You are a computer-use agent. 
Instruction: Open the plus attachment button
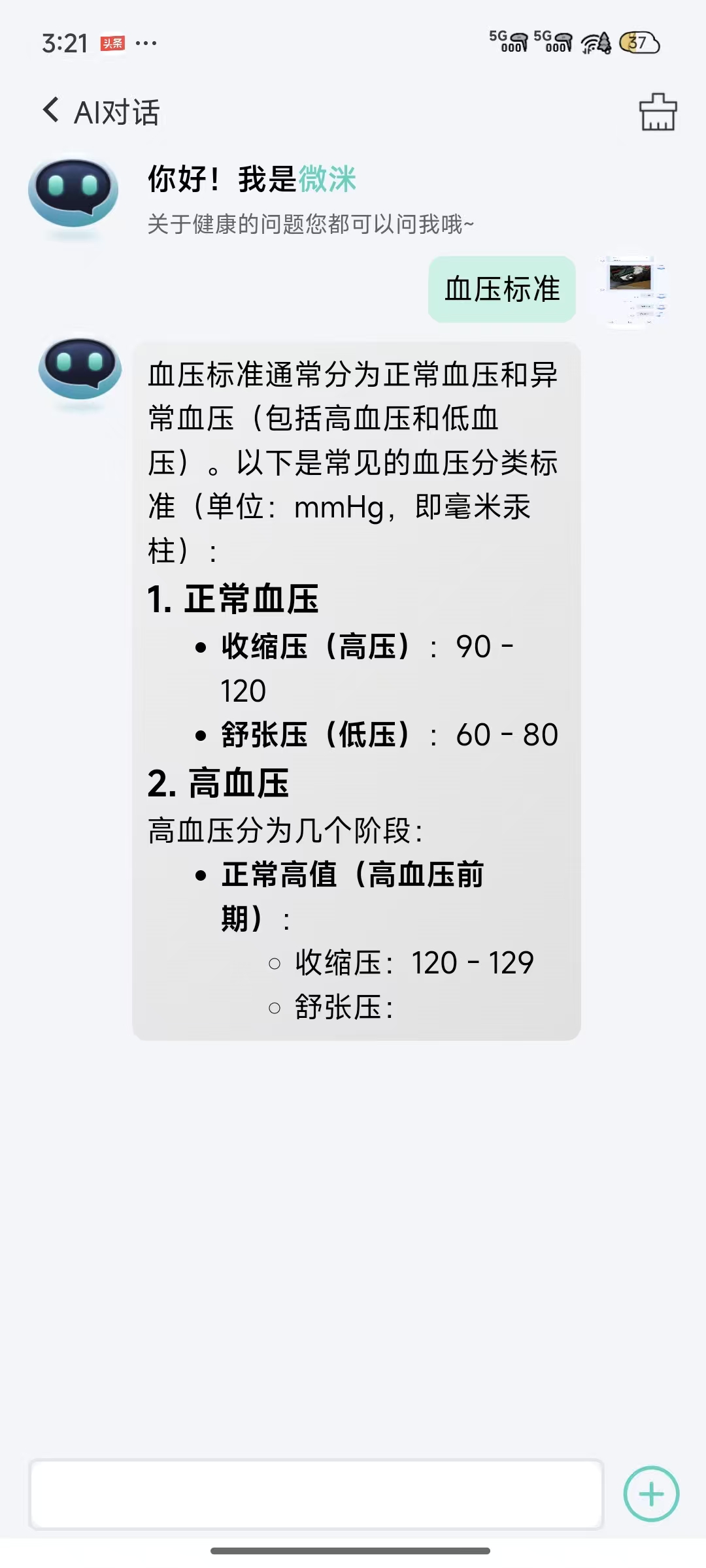click(651, 1494)
